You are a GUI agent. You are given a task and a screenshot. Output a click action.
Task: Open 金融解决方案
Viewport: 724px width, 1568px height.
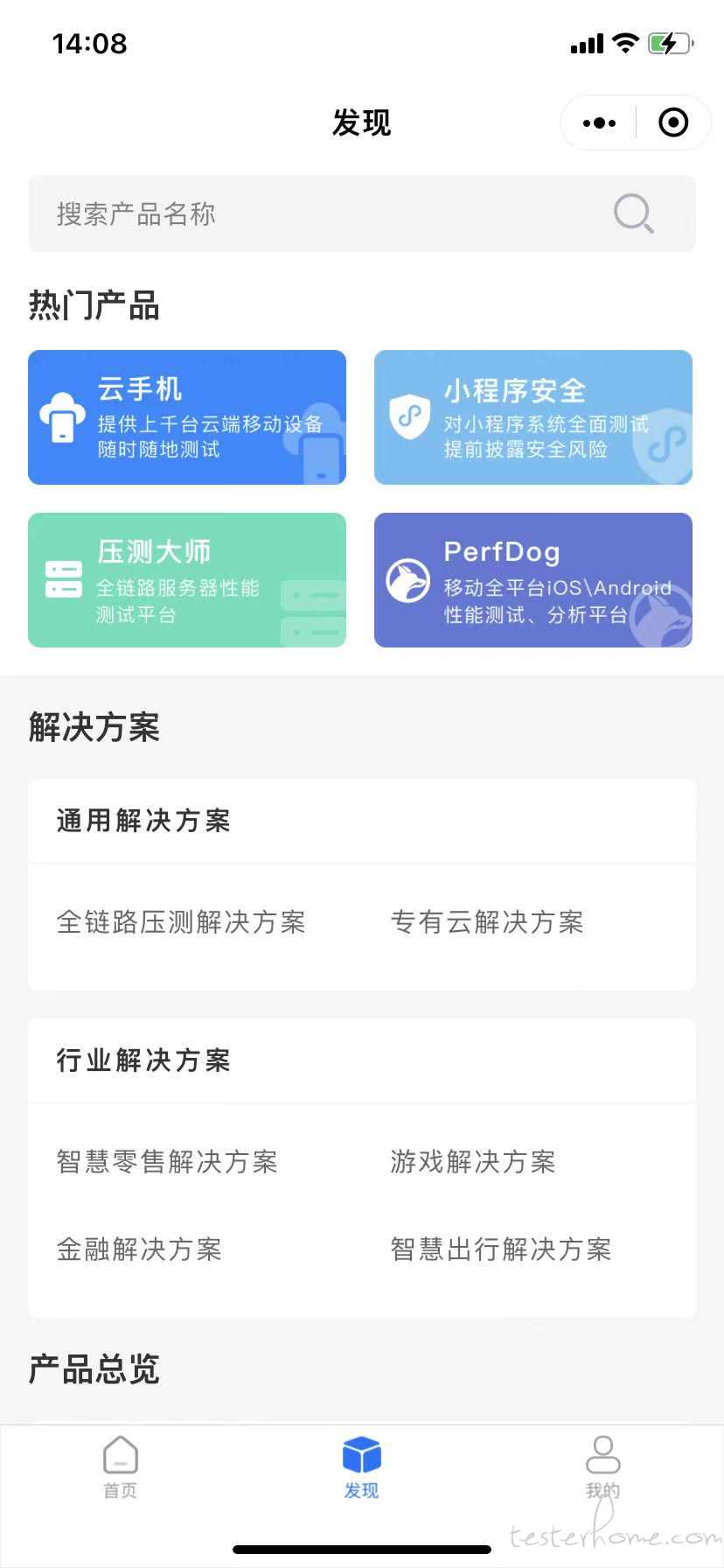139,1249
